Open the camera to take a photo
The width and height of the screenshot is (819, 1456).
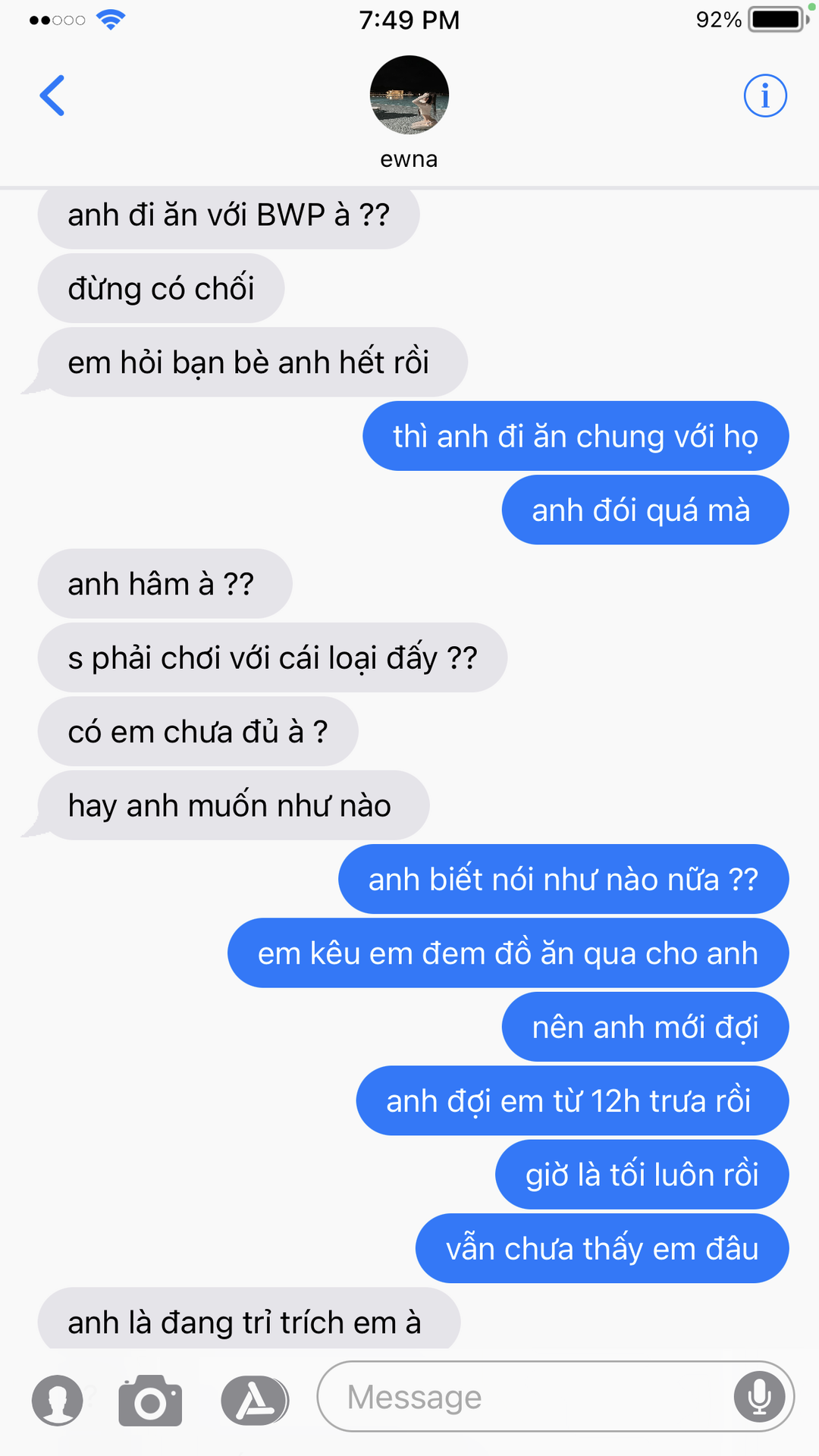(150, 1400)
